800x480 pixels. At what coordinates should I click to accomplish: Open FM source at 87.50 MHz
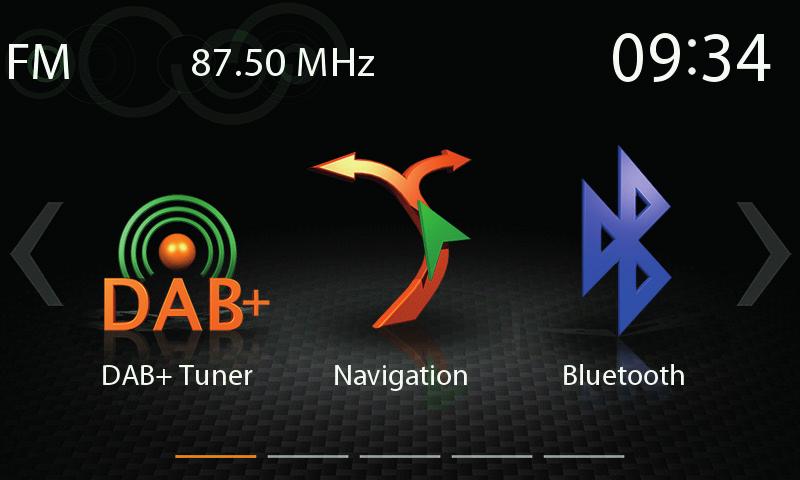190,63
